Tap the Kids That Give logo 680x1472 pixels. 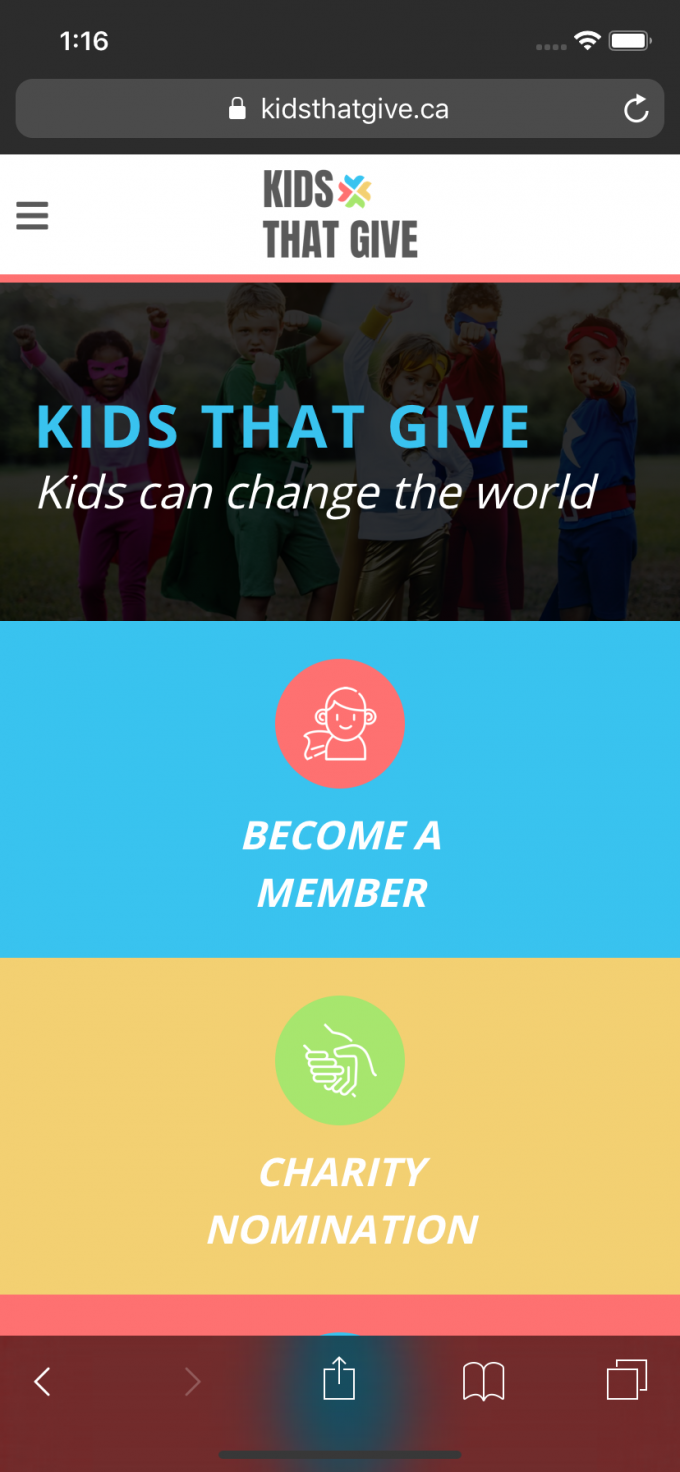pyautogui.click(x=340, y=214)
